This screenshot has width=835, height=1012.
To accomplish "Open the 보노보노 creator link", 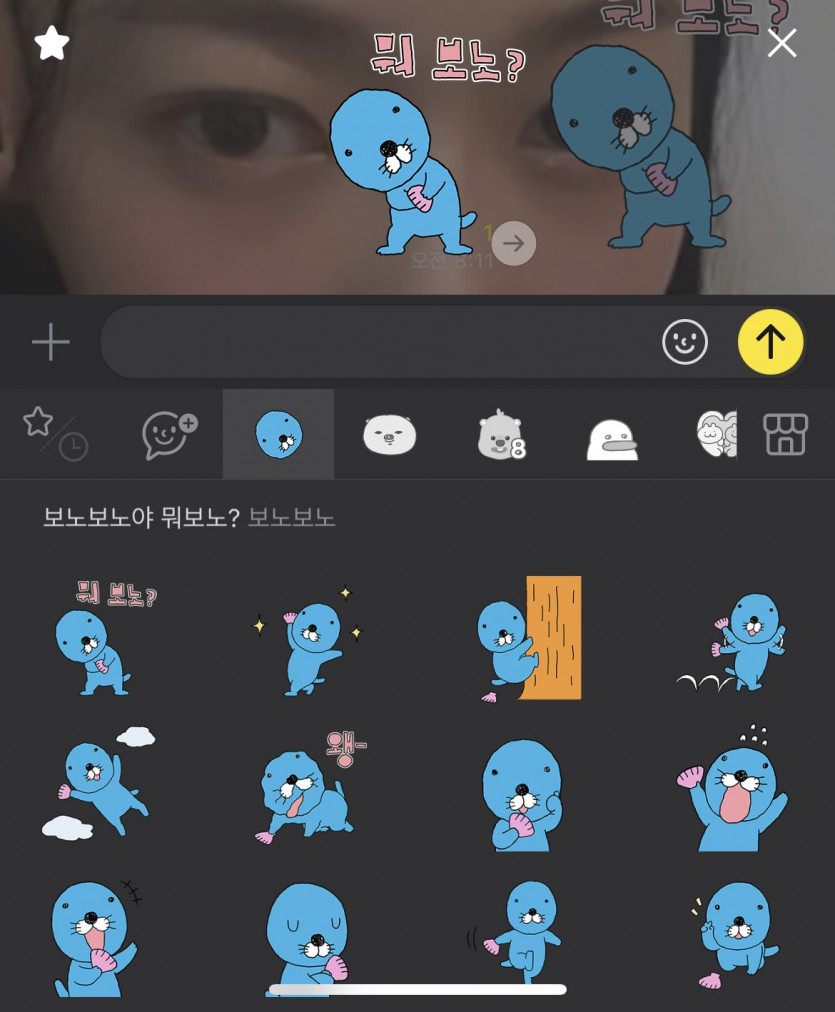I will [291, 517].
